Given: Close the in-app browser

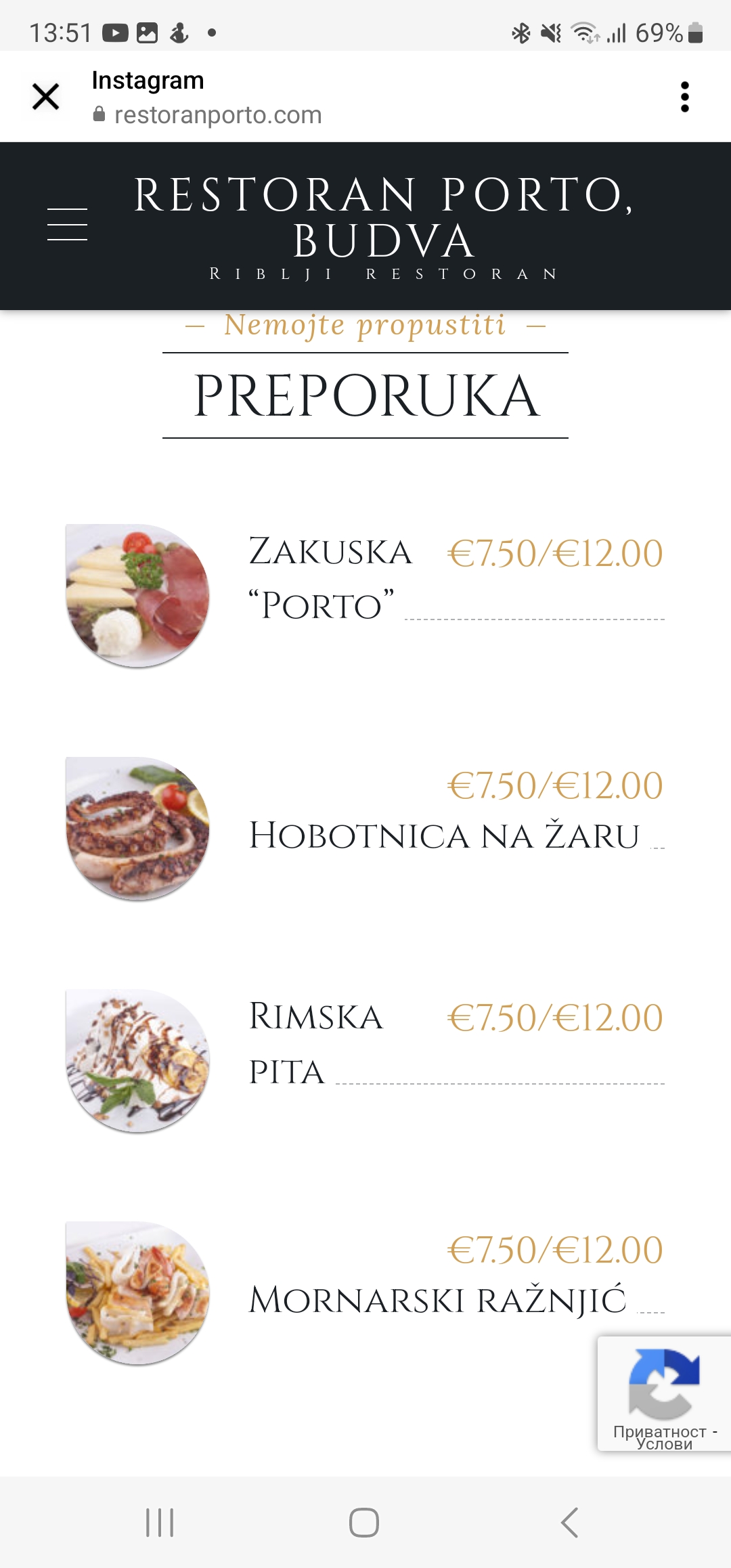Looking at the screenshot, I should (46, 96).
